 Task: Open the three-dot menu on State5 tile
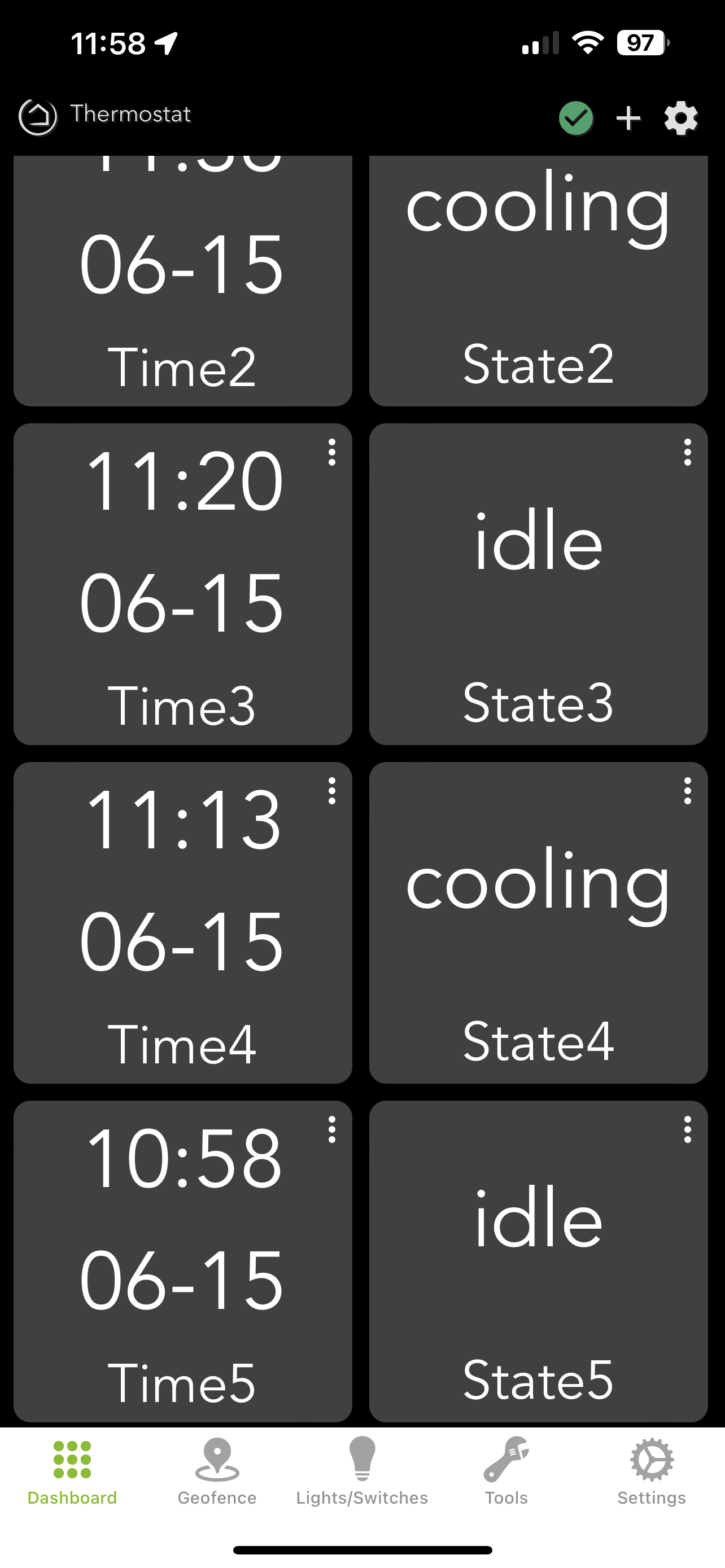[x=687, y=1129]
